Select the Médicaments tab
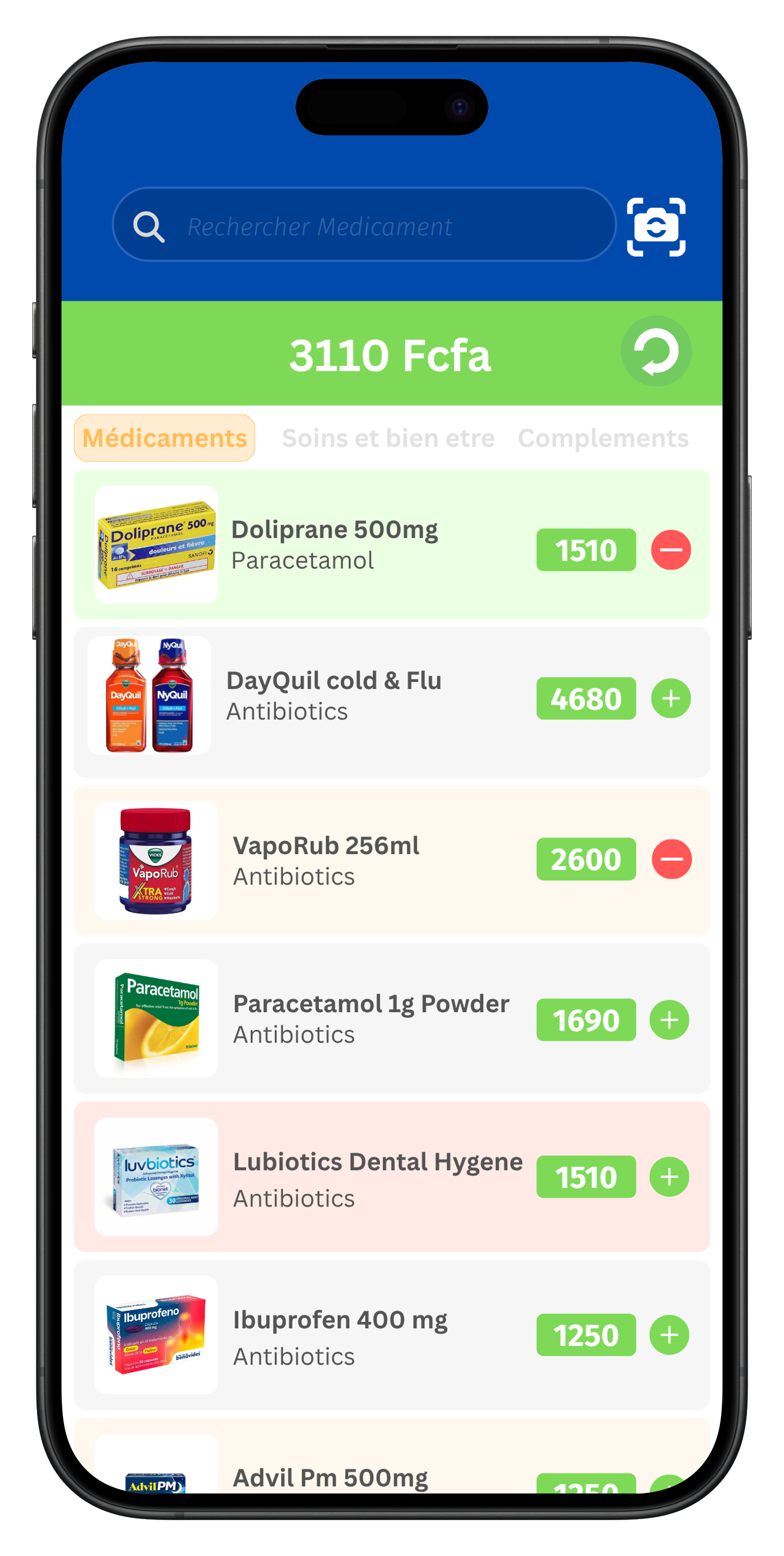Screen dimensions: 784x1556 tap(164, 438)
